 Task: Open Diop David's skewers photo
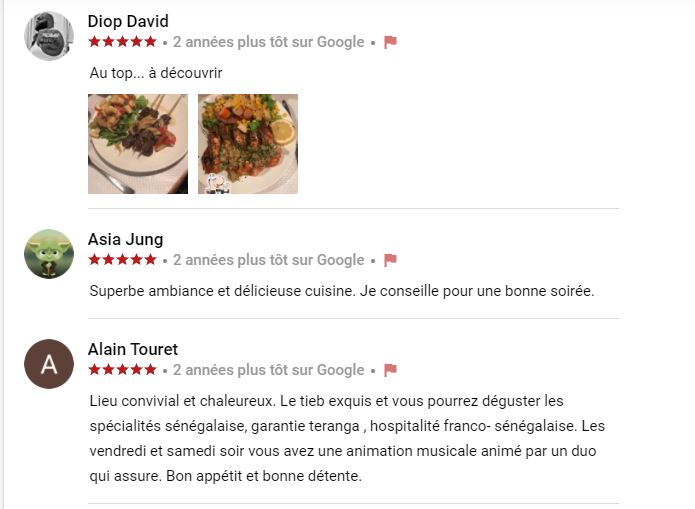138,144
